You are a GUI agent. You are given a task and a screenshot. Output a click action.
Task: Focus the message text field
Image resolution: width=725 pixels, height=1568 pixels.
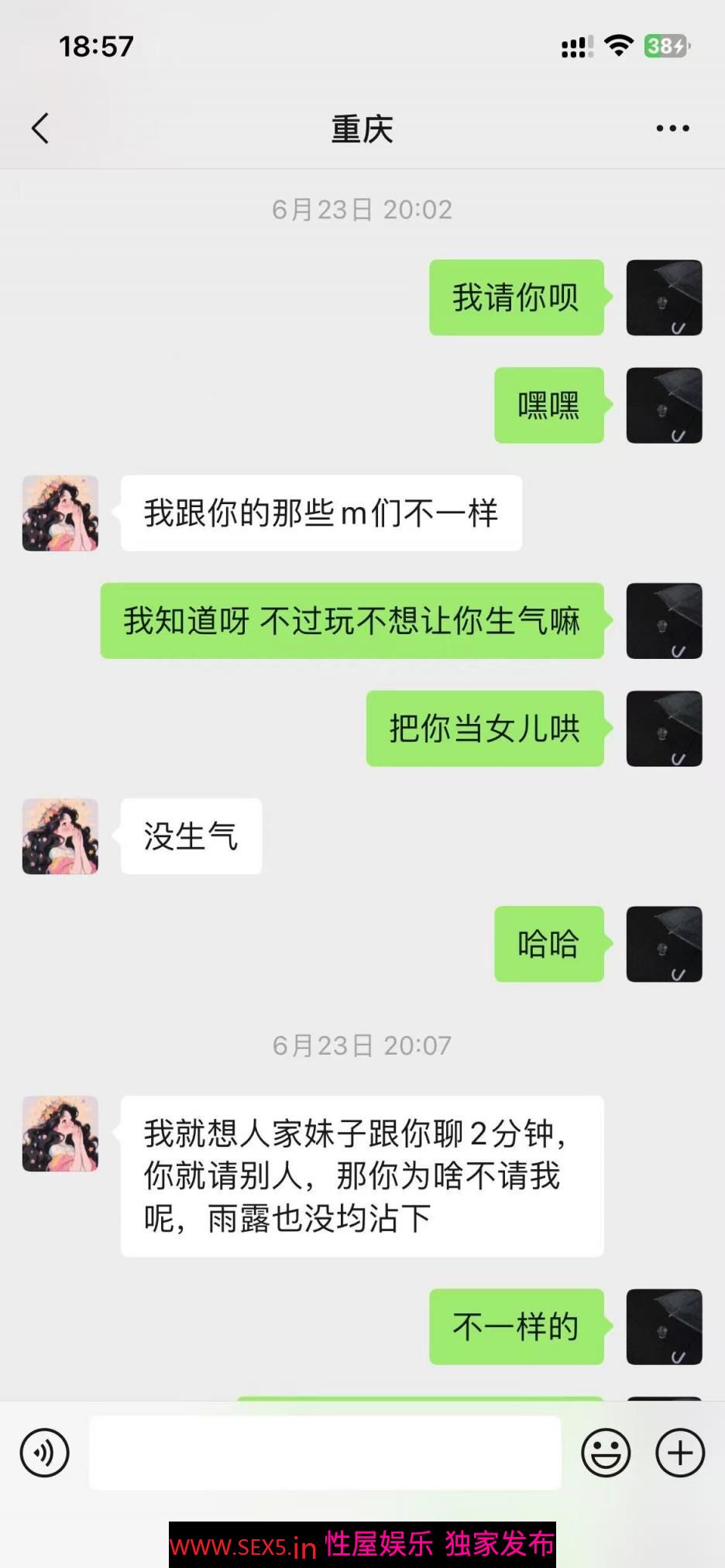pos(325,1453)
